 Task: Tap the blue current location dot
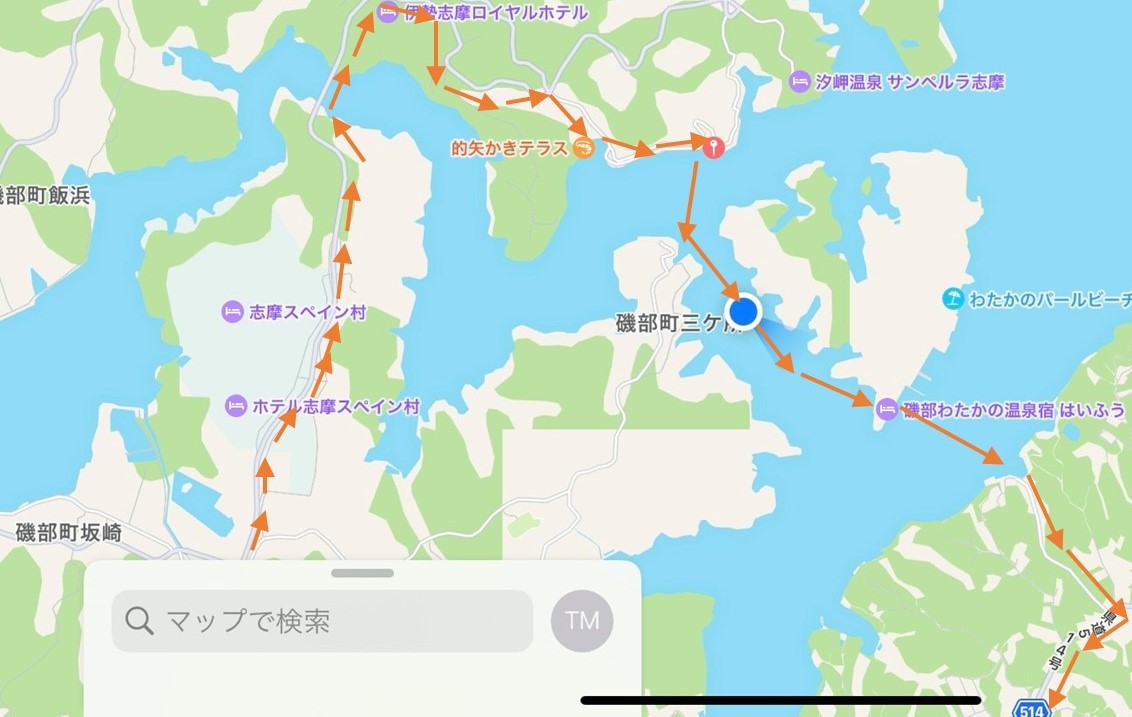[x=744, y=313]
